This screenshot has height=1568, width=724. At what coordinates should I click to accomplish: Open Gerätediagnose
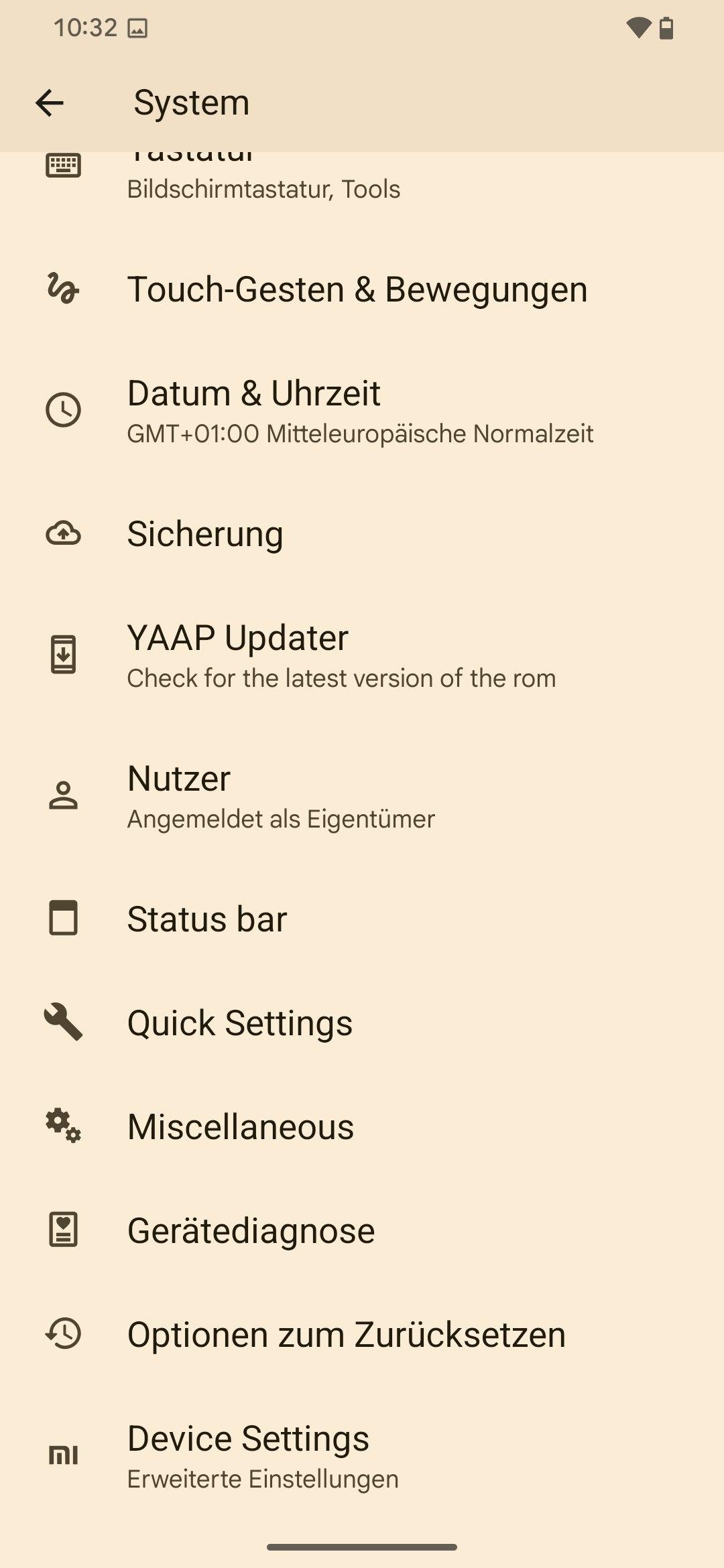pos(251,1230)
